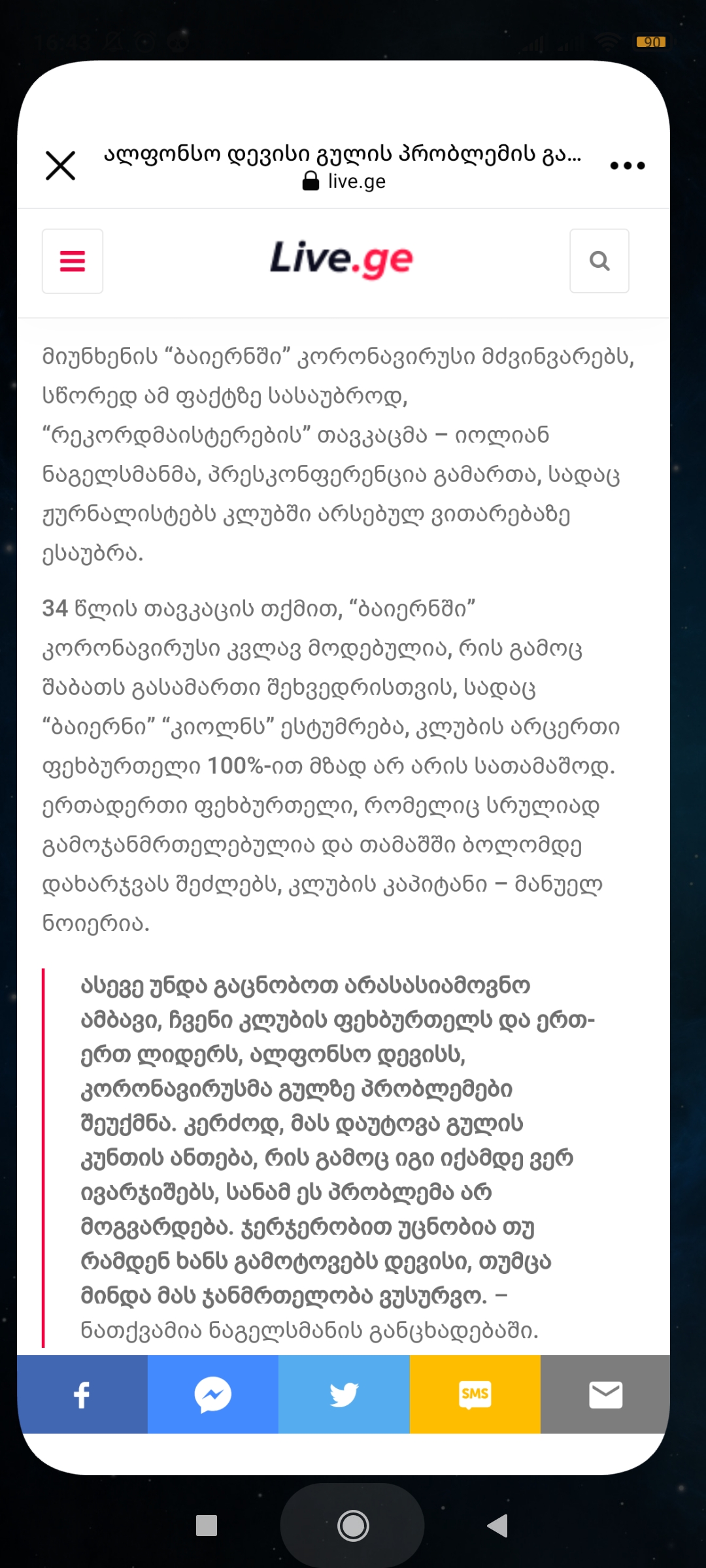Share the article on Twitter
The height and width of the screenshot is (1568, 706).
344,1394
